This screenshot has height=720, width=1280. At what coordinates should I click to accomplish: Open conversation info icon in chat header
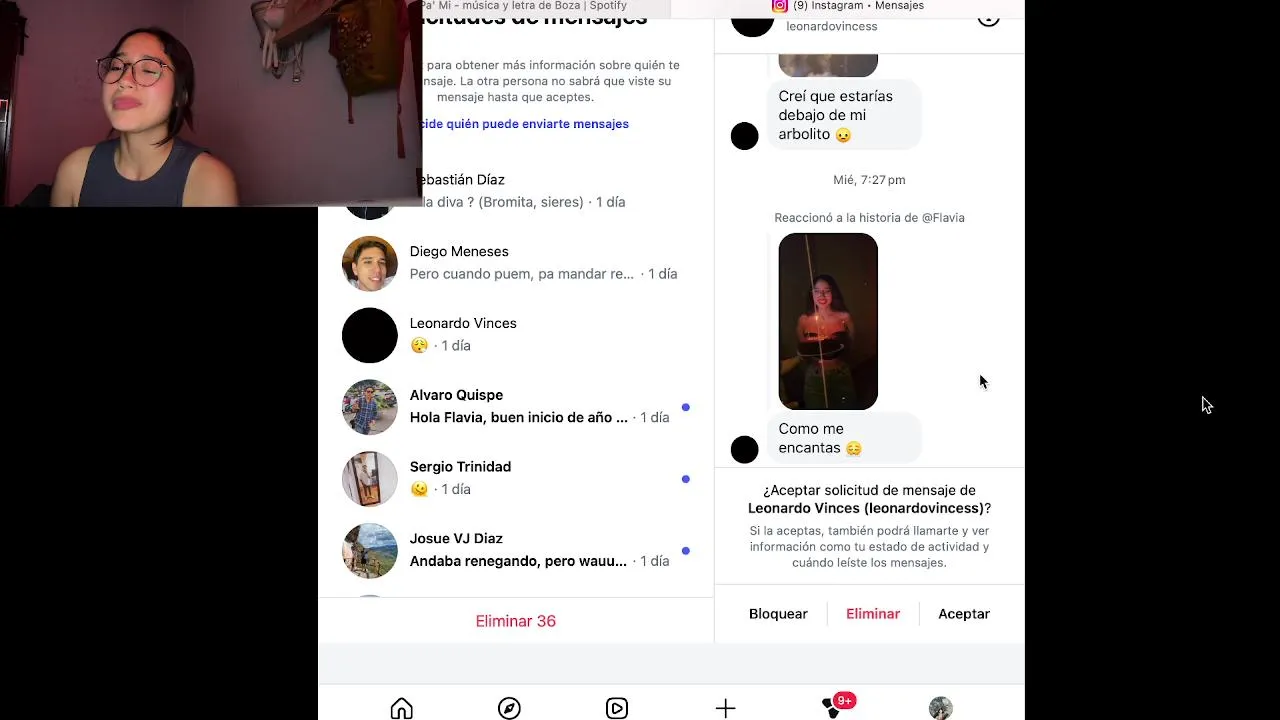coord(988,17)
